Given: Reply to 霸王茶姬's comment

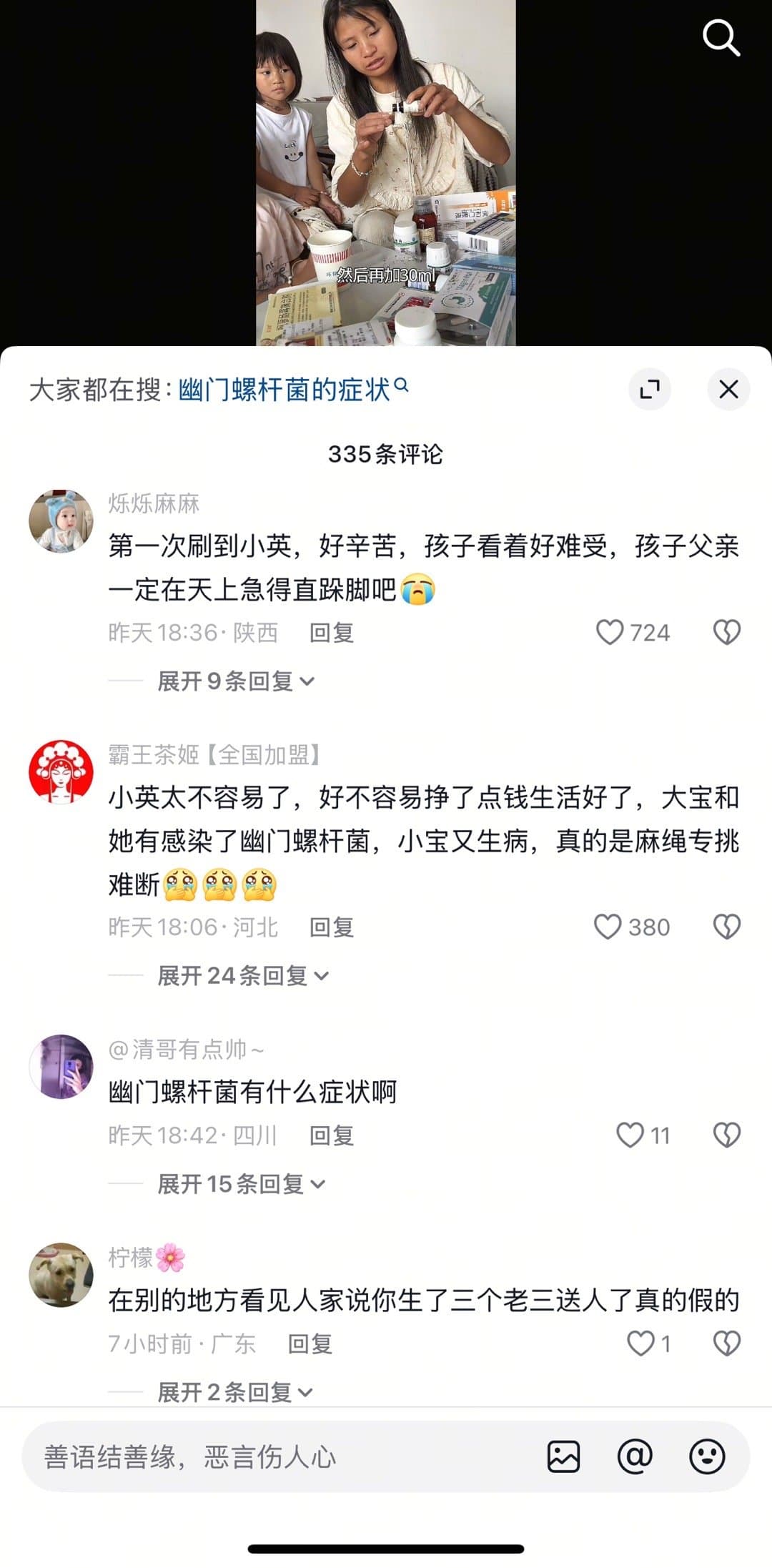Looking at the screenshot, I should [x=331, y=927].
